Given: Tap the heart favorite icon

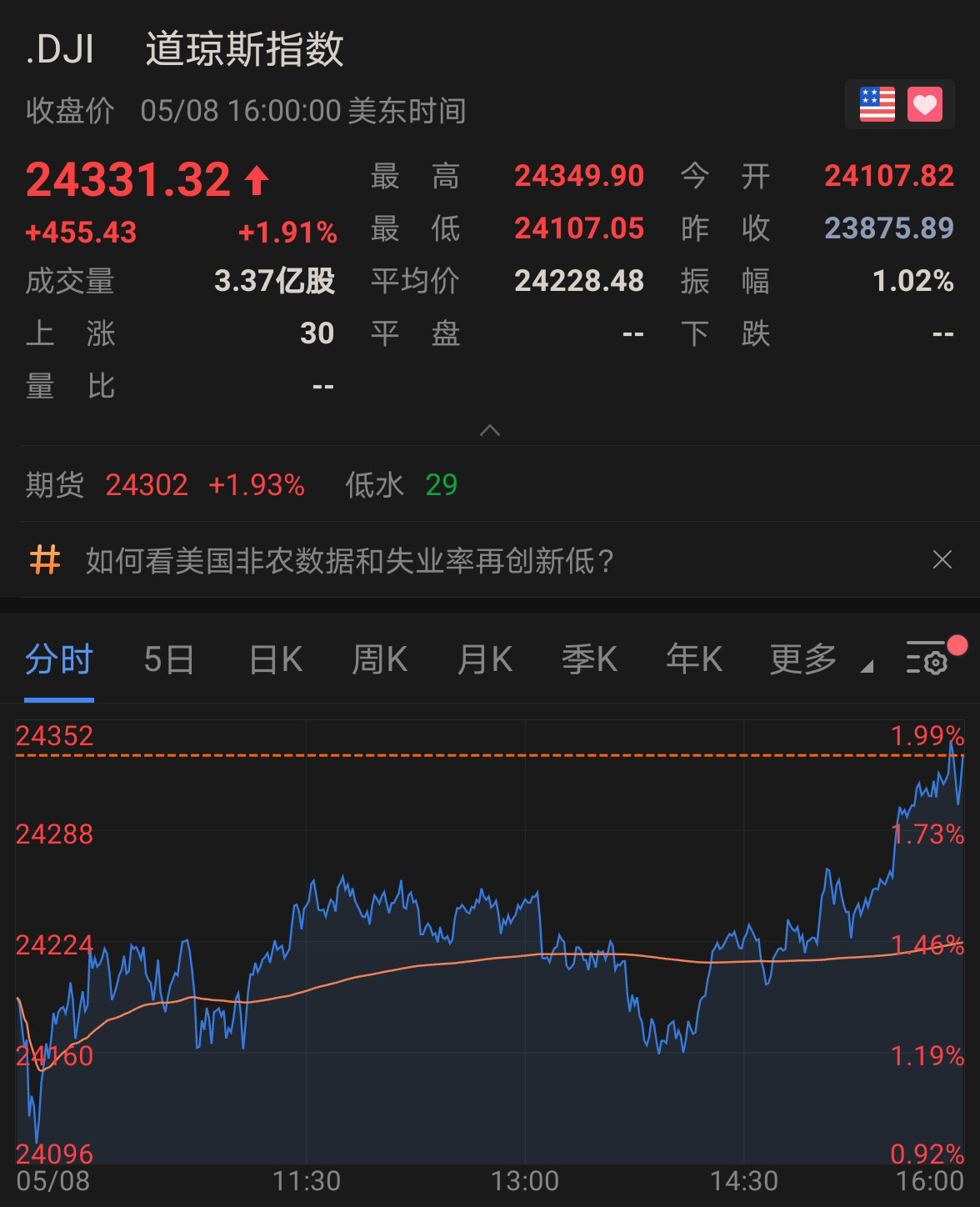Looking at the screenshot, I should [x=924, y=105].
